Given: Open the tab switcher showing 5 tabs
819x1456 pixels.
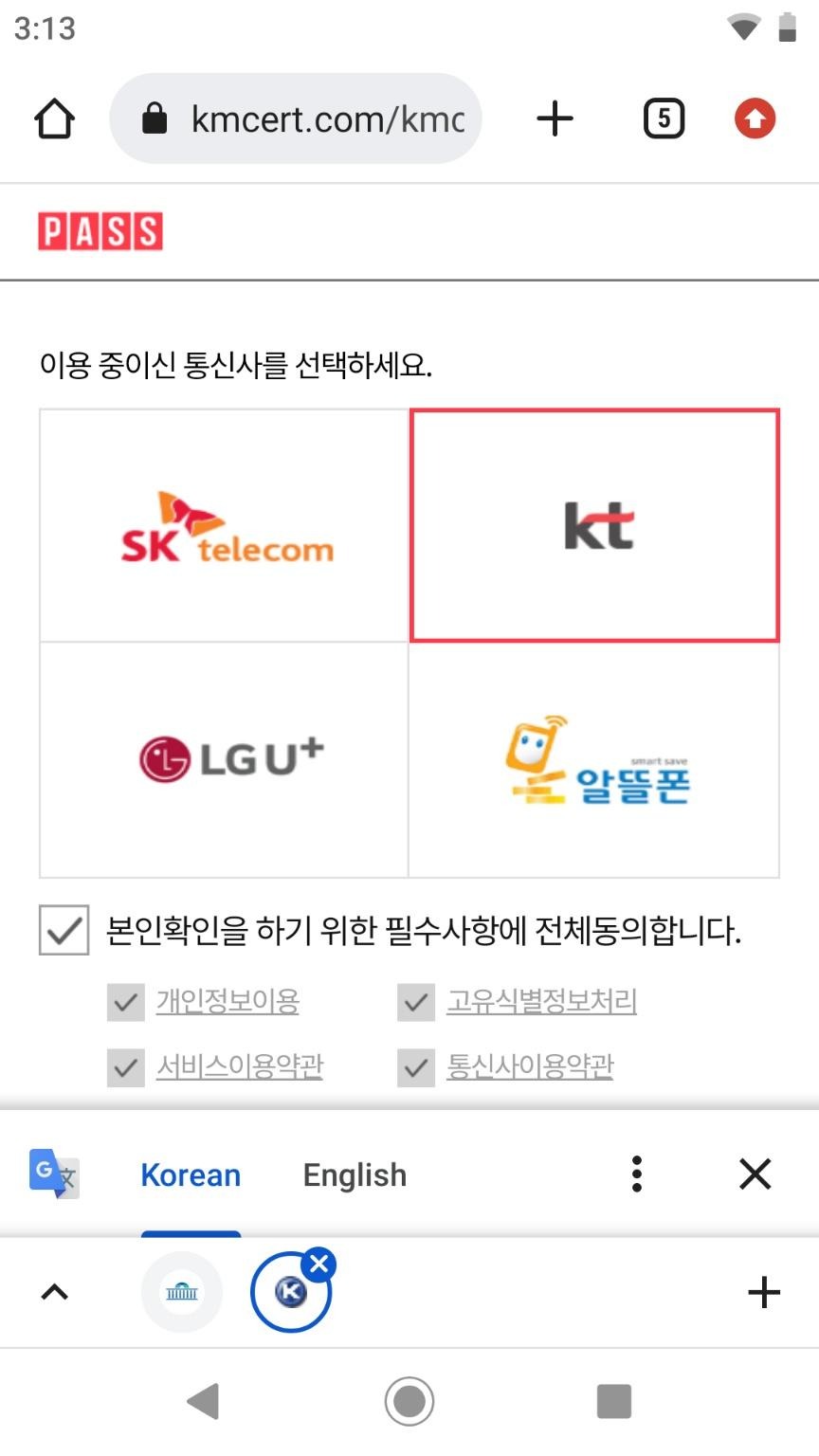Looking at the screenshot, I should (664, 119).
